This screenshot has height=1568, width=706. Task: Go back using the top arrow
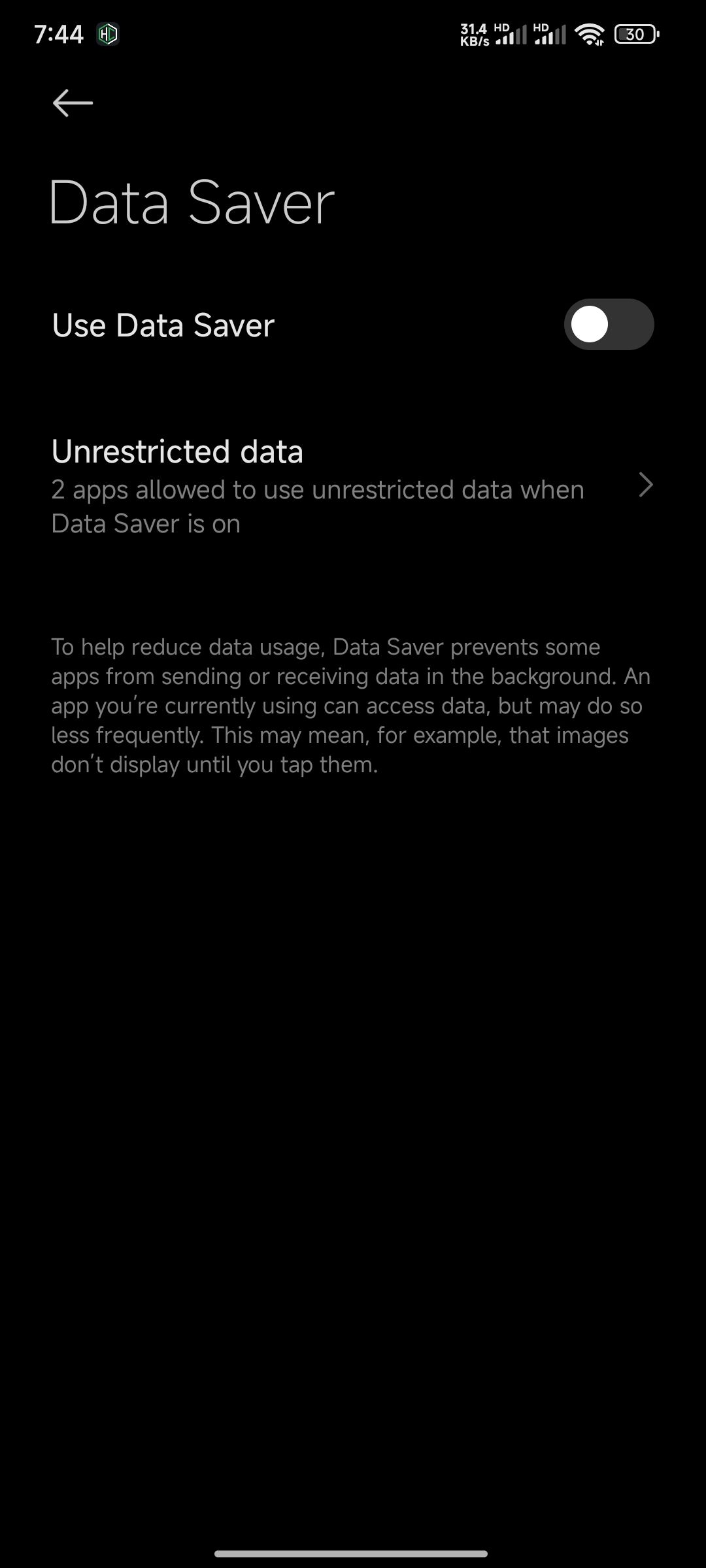tap(73, 103)
